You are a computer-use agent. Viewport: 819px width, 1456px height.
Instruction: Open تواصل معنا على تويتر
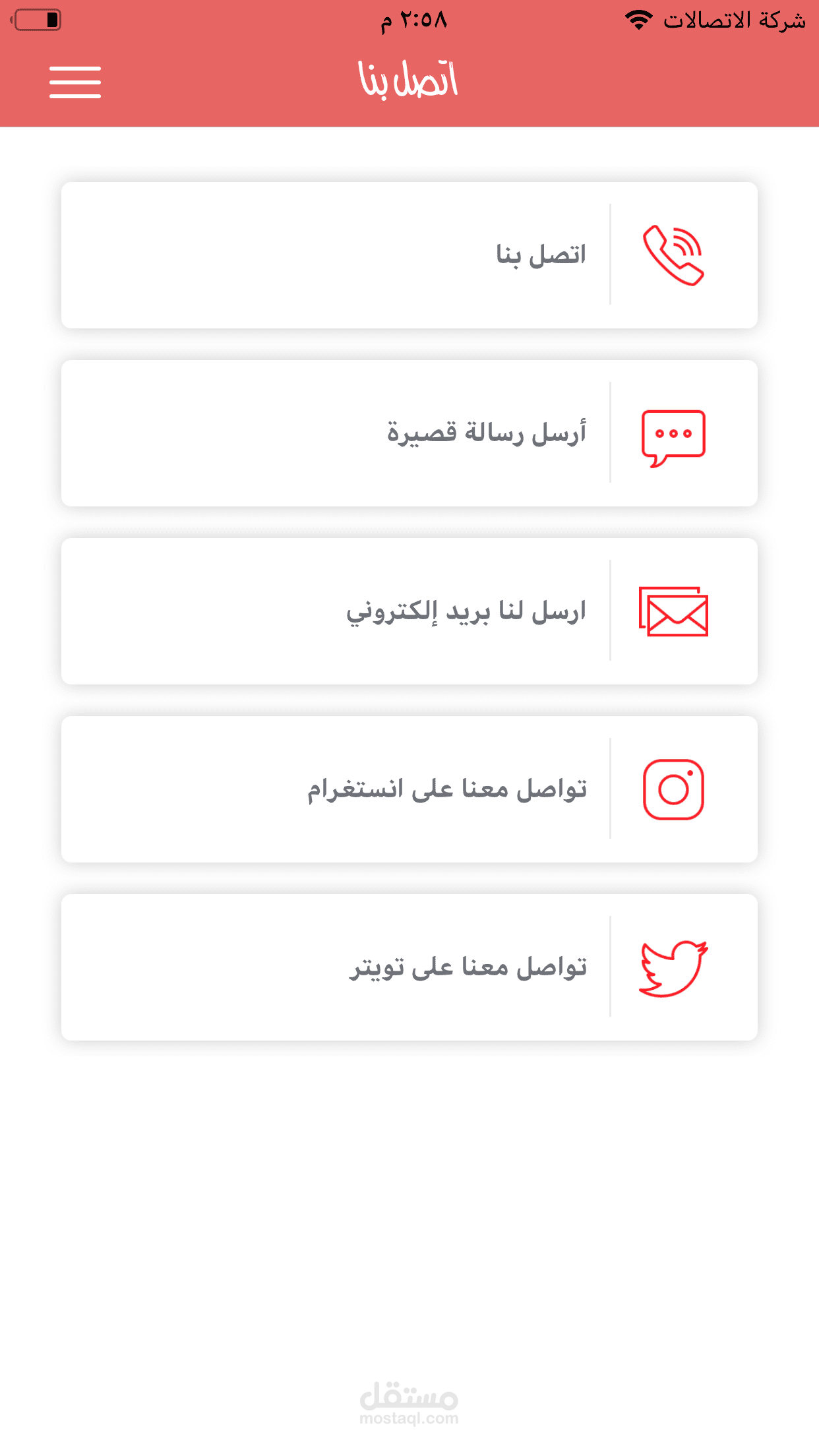click(409, 967)
